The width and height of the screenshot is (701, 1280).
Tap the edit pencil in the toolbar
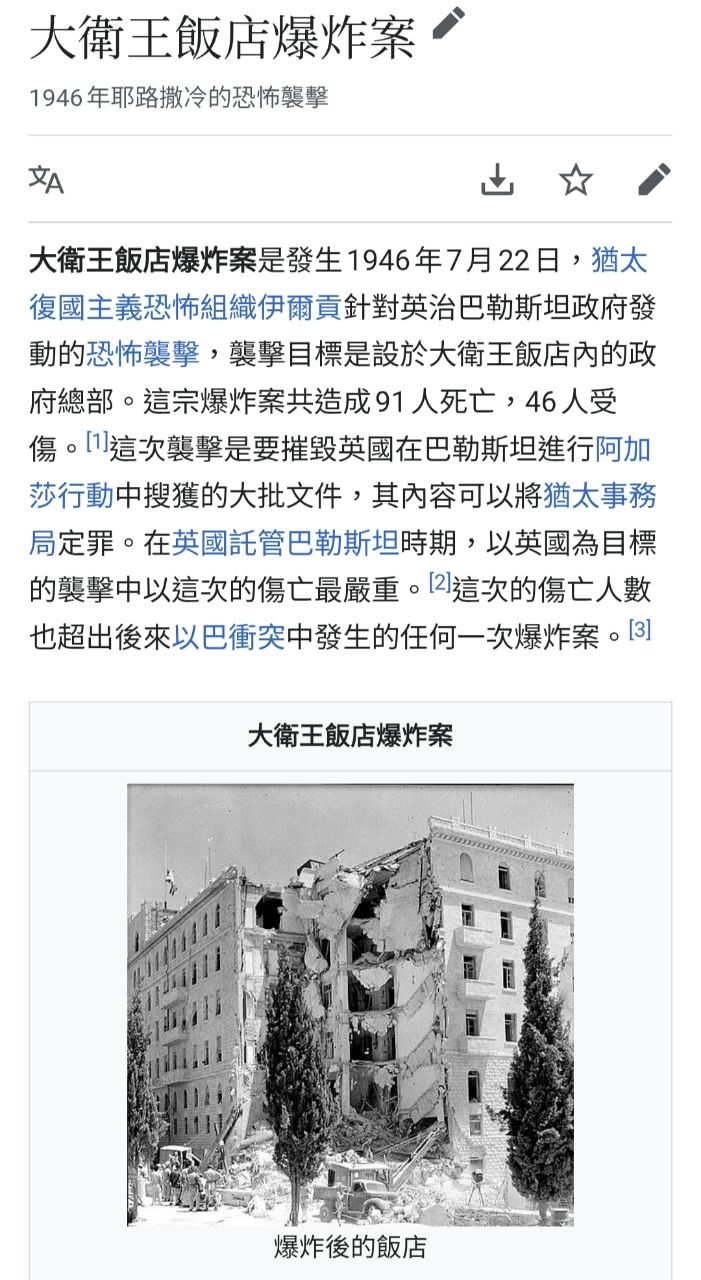(x=654, y=180)
